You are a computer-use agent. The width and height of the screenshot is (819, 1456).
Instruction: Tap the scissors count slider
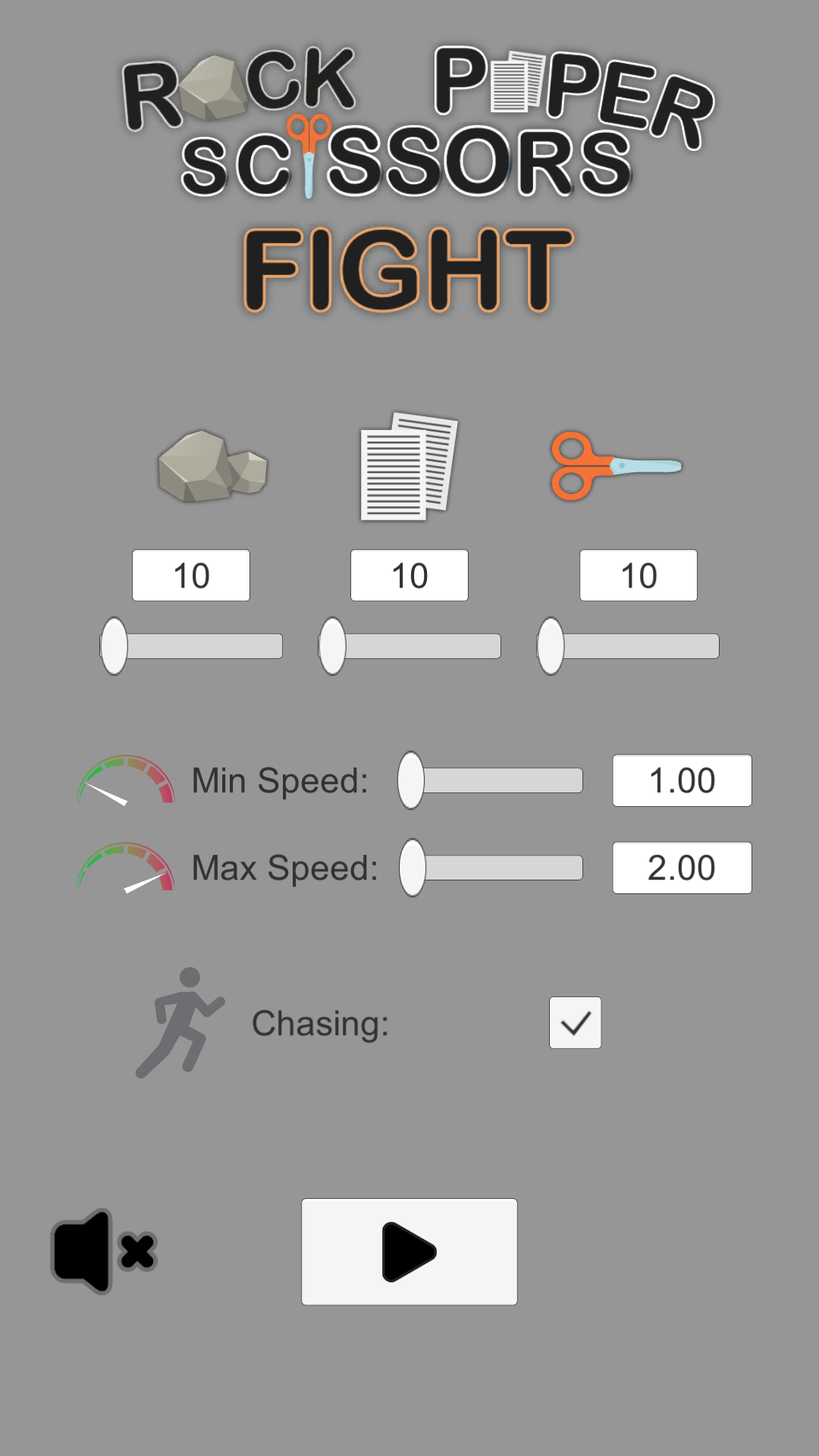coord(628,646)
